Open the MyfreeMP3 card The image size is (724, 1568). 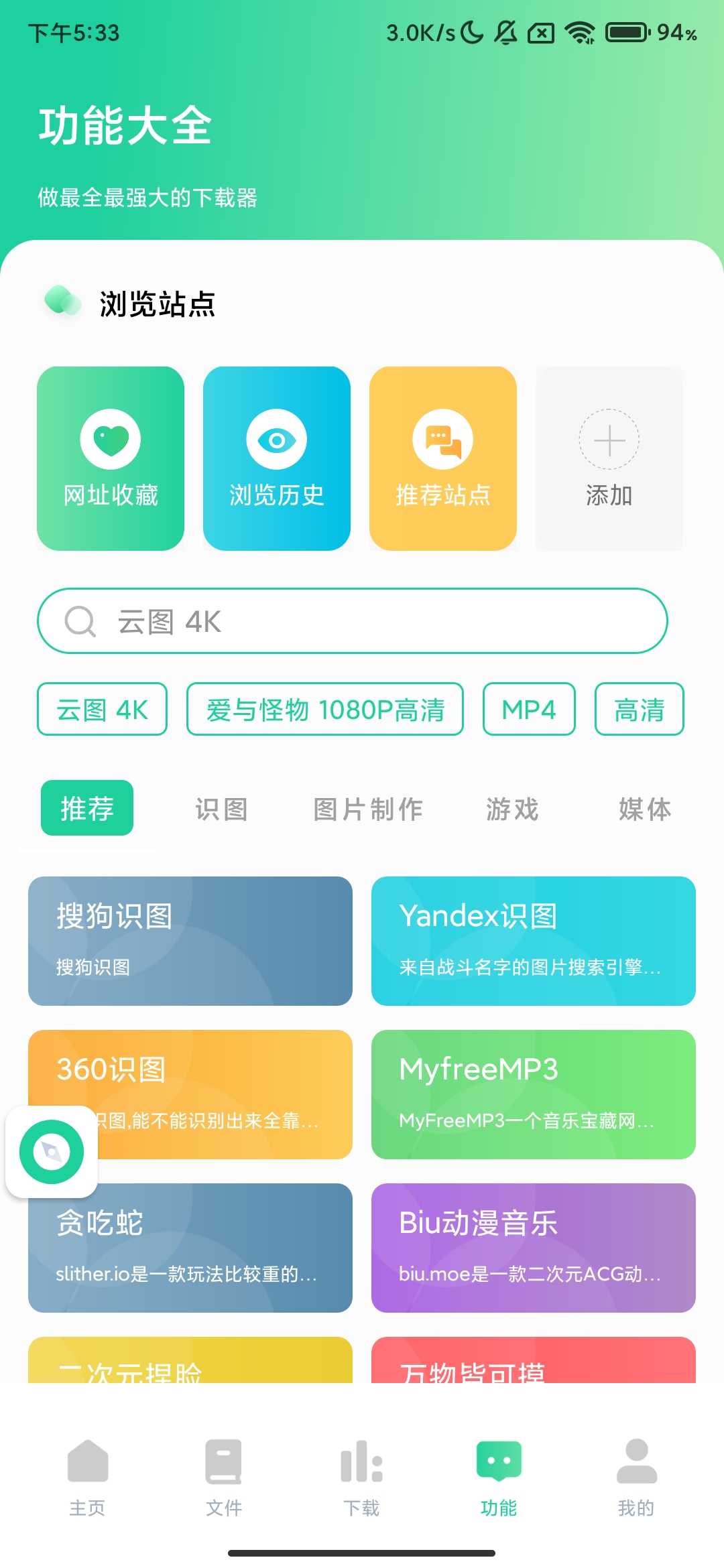pos(534,1094)
